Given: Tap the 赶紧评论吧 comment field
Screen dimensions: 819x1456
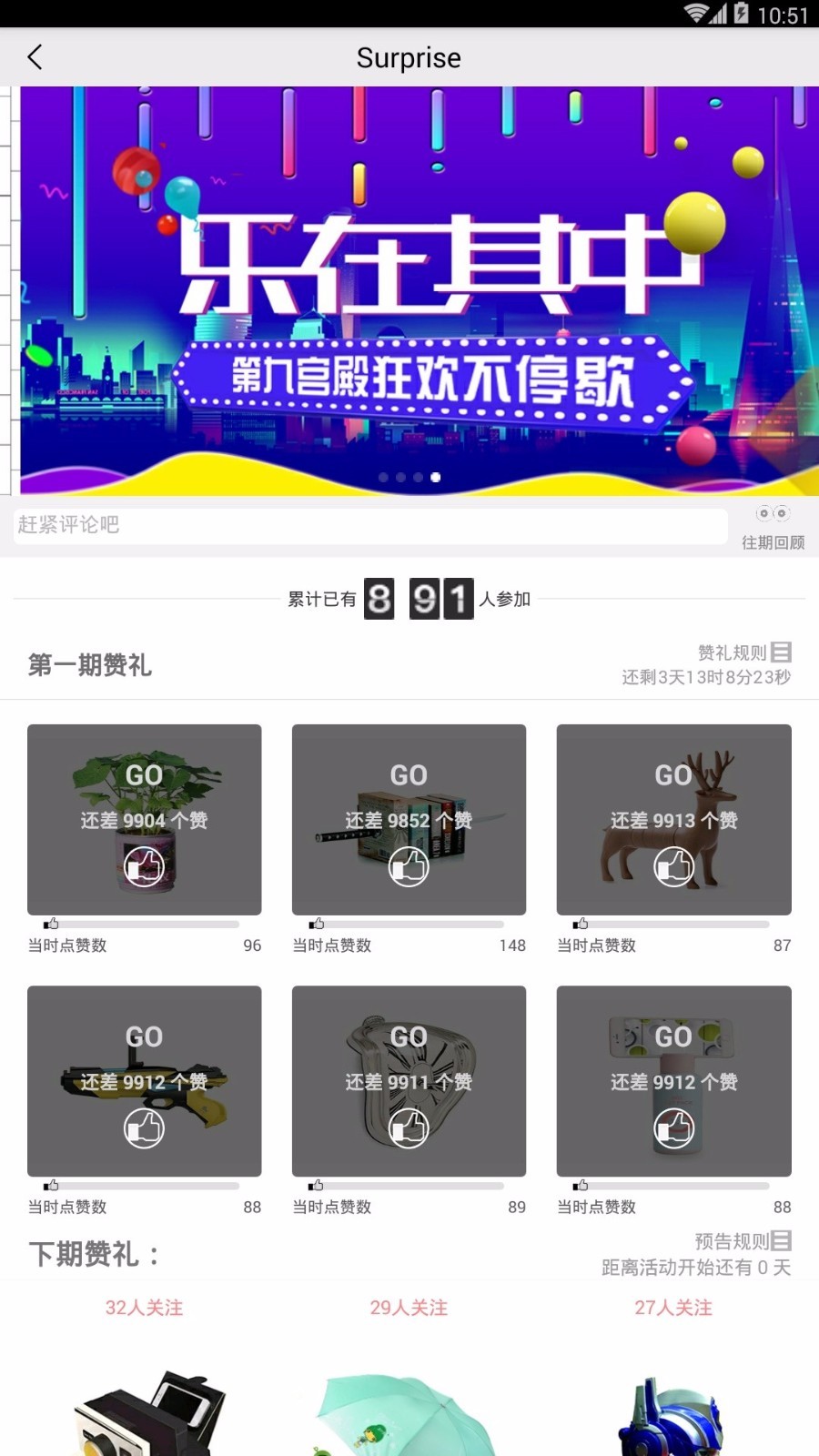Looking at the screenshot, I should (x=369, y=525).
